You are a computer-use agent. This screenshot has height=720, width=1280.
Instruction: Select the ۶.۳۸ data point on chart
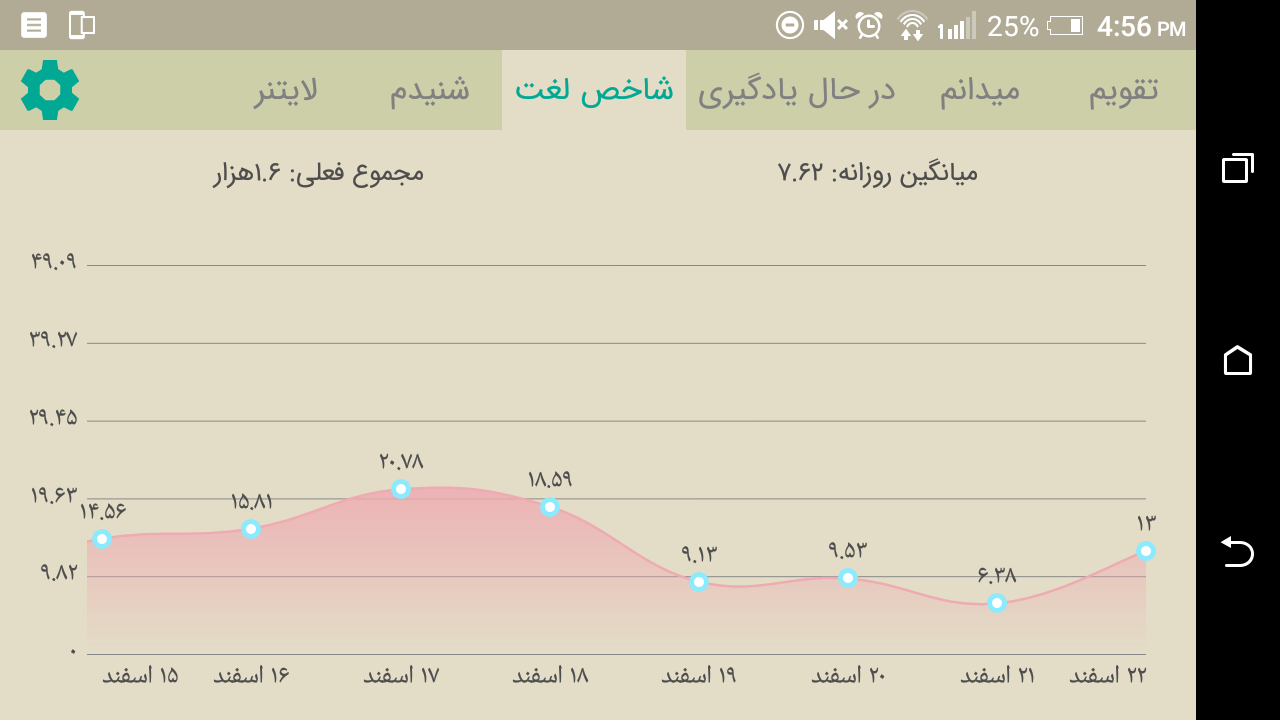[997, 603]
